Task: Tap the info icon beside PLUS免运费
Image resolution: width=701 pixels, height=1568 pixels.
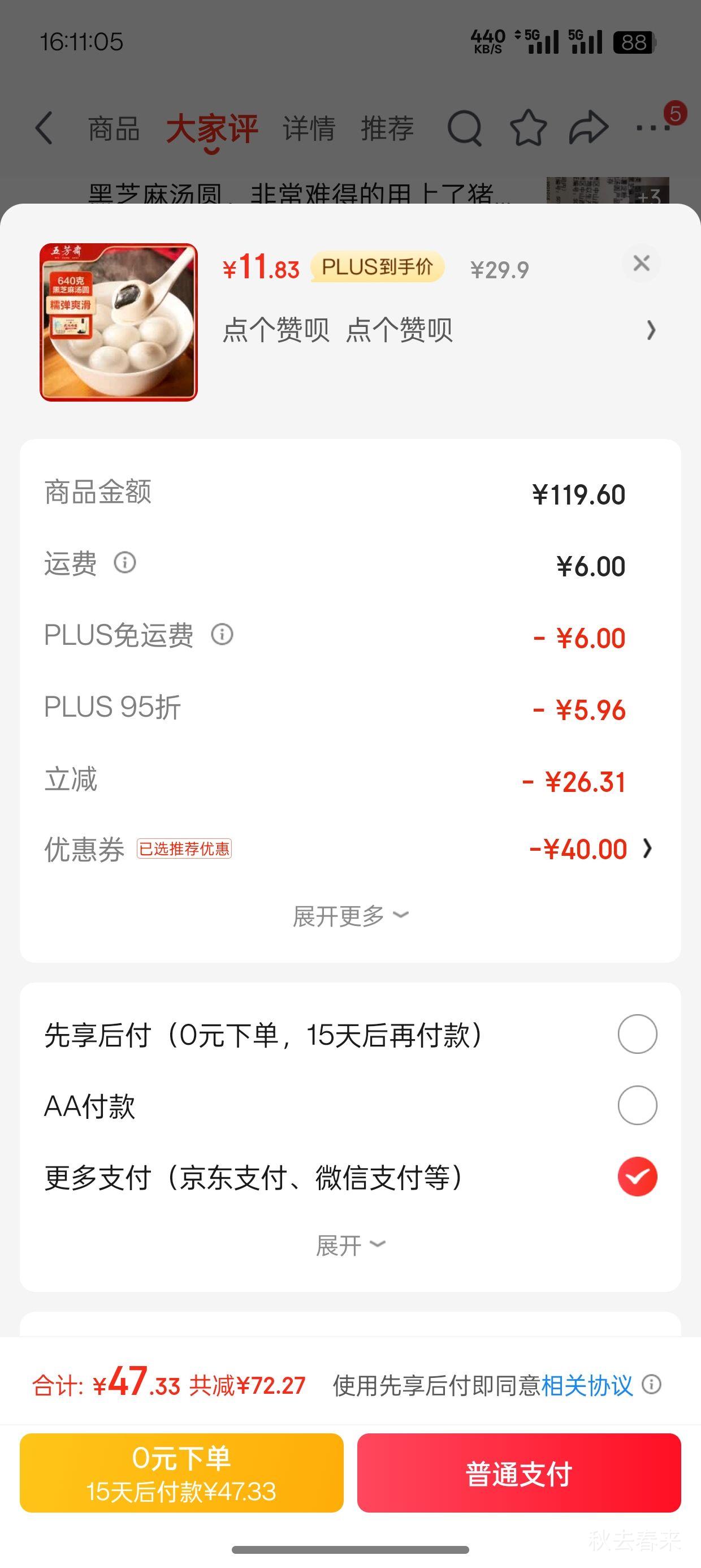Action: [222, 635]
